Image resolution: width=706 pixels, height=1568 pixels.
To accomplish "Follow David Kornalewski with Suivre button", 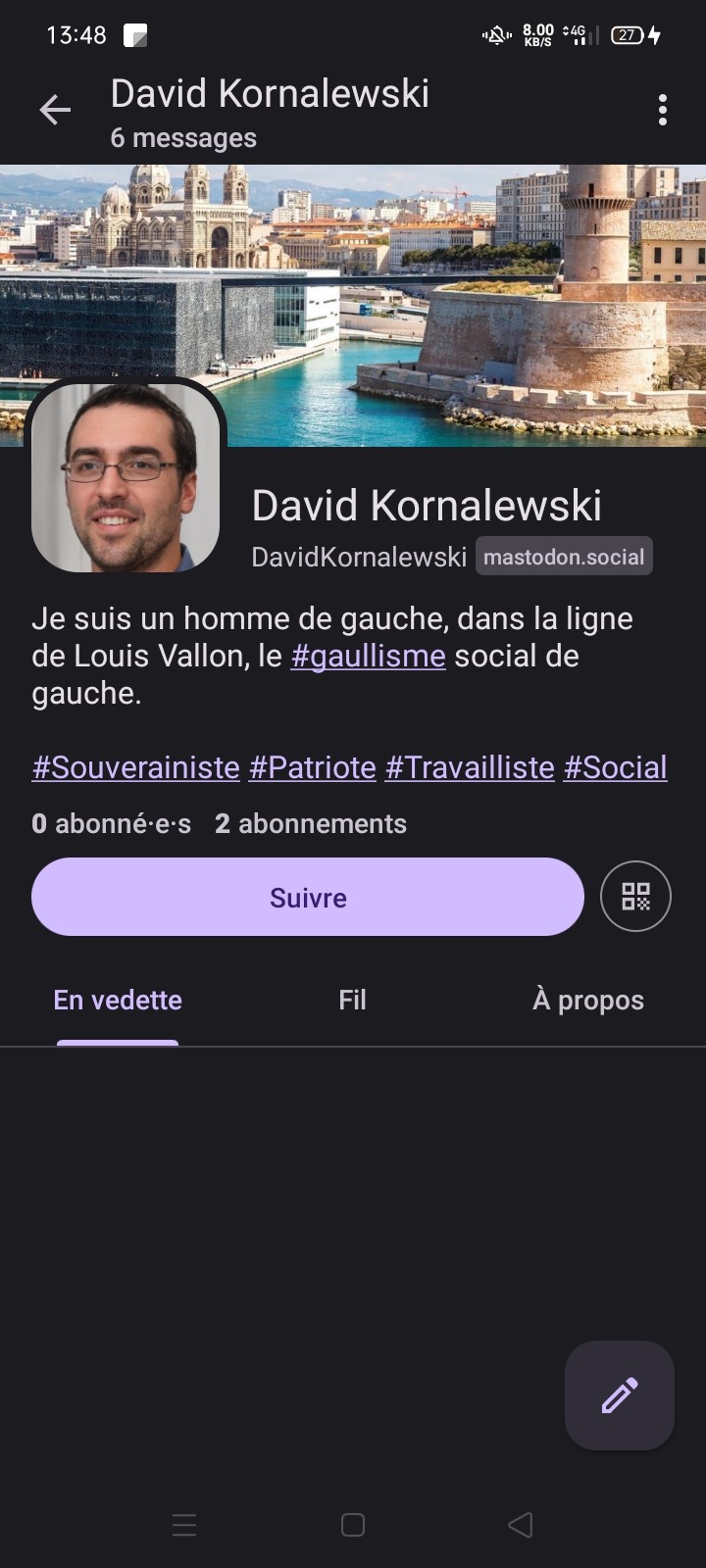I will click(308, 897).
